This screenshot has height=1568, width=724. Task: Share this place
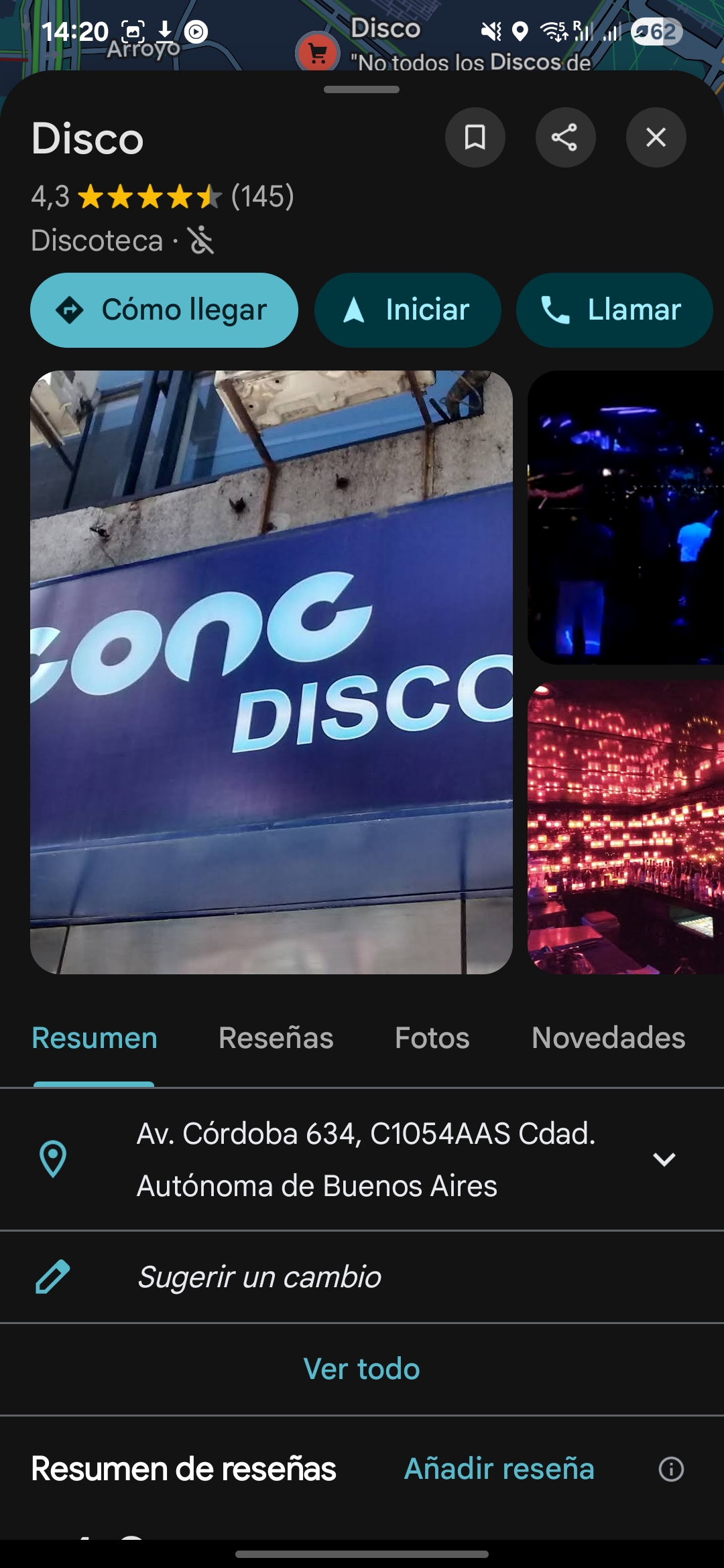coord(564,137)
